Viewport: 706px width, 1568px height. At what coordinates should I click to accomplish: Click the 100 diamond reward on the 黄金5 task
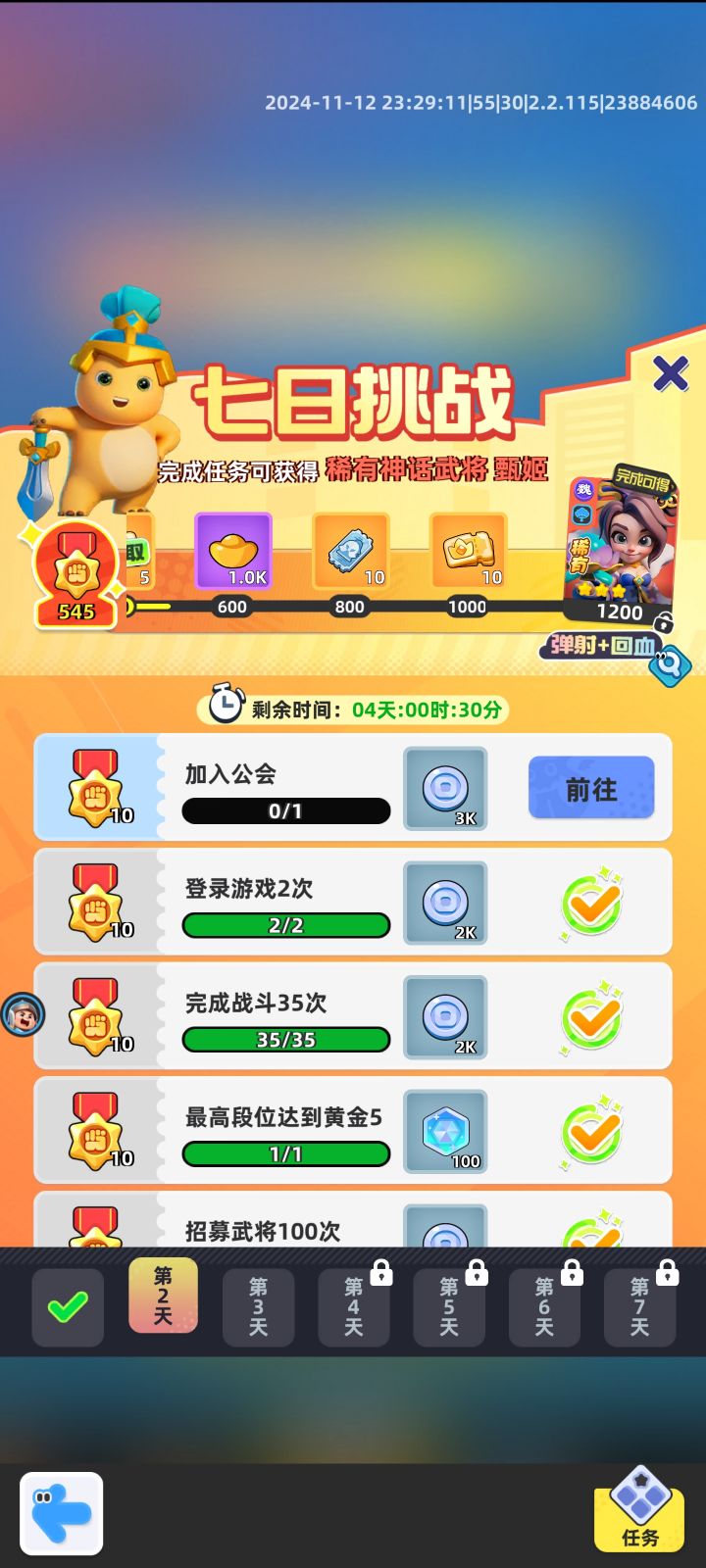pyautogui.click(x=445, y=1132)
